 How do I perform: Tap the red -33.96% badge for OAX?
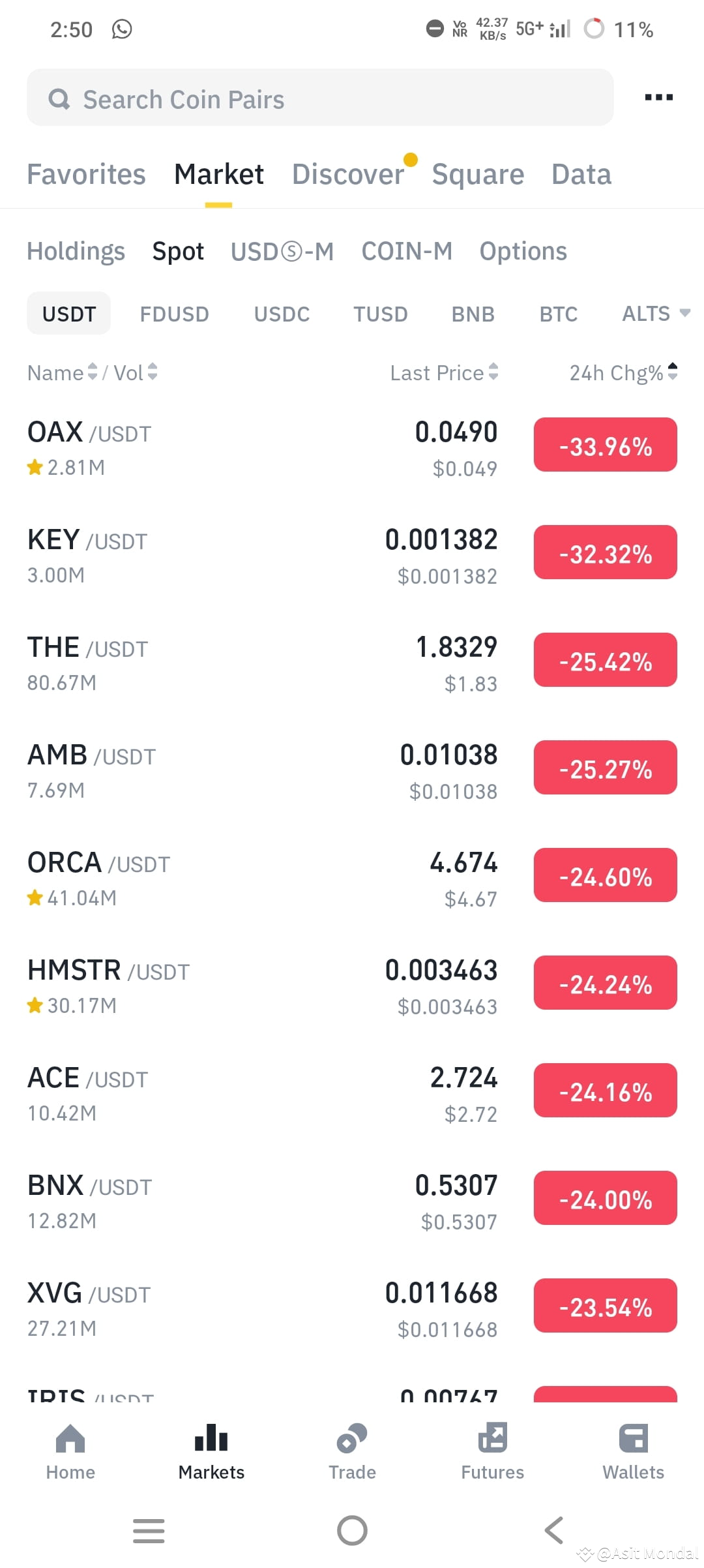pyautogui.click(x=605, y=445)
